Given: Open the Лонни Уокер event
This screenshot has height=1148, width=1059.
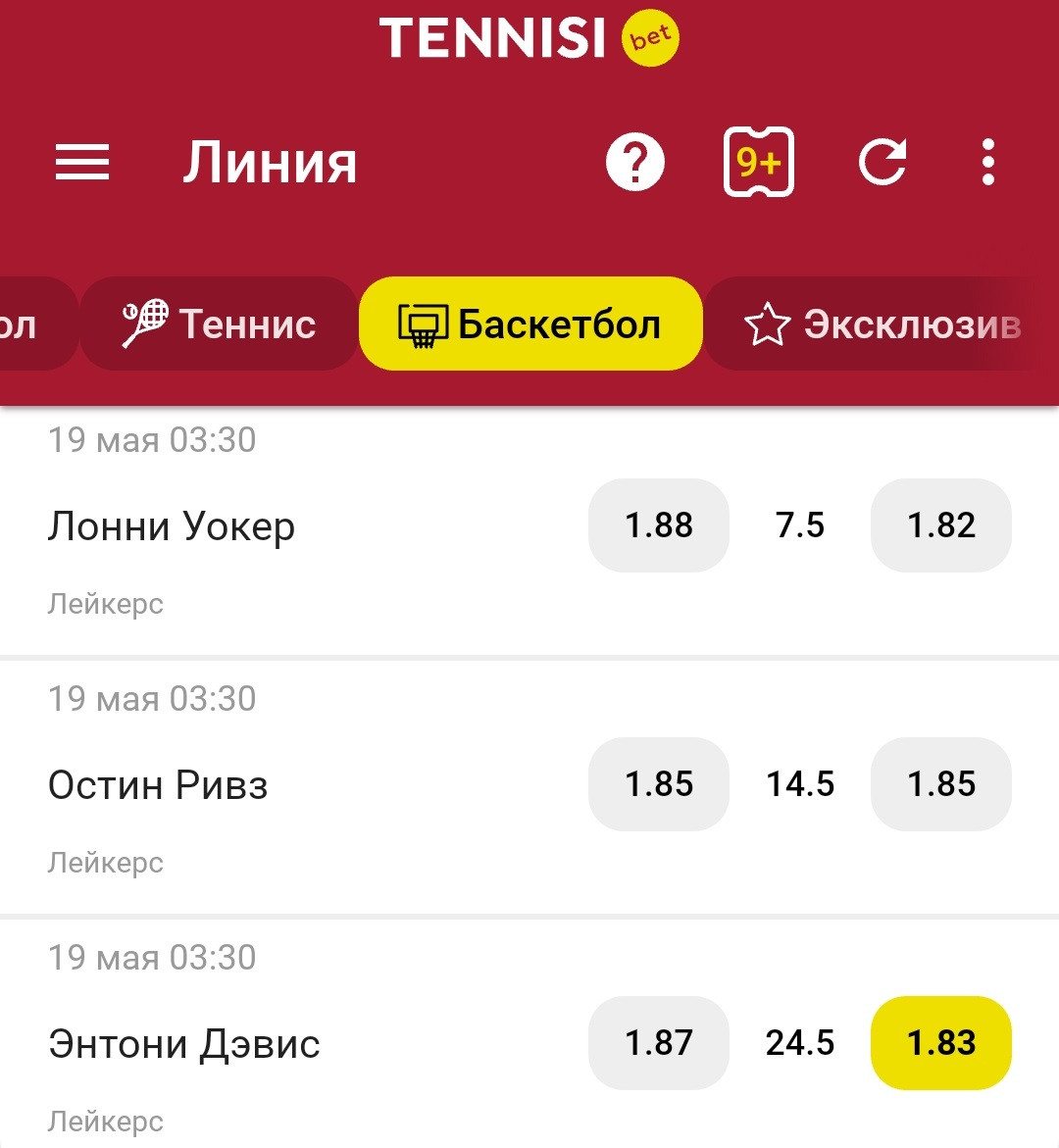Looking at the screenshot, I should coord(172,527).
